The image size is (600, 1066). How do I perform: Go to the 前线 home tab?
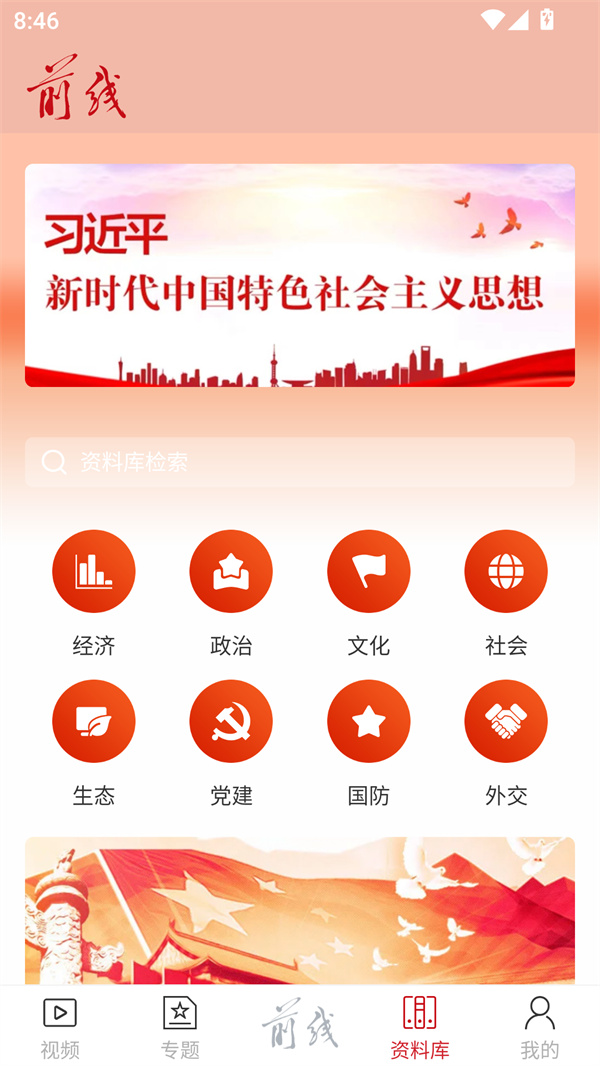(x=300, y=1027)
